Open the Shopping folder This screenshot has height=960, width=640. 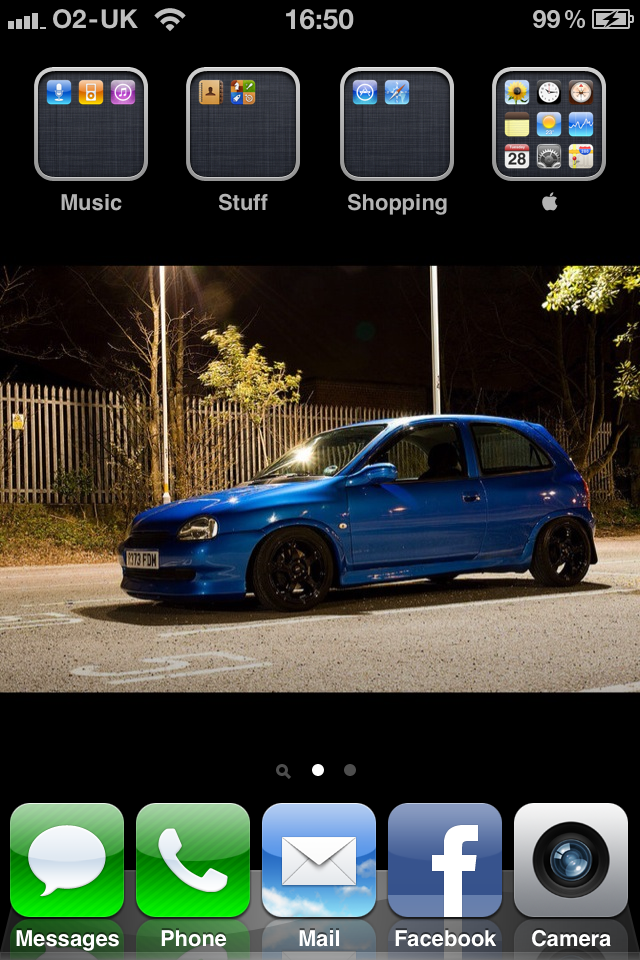point(397,124)
